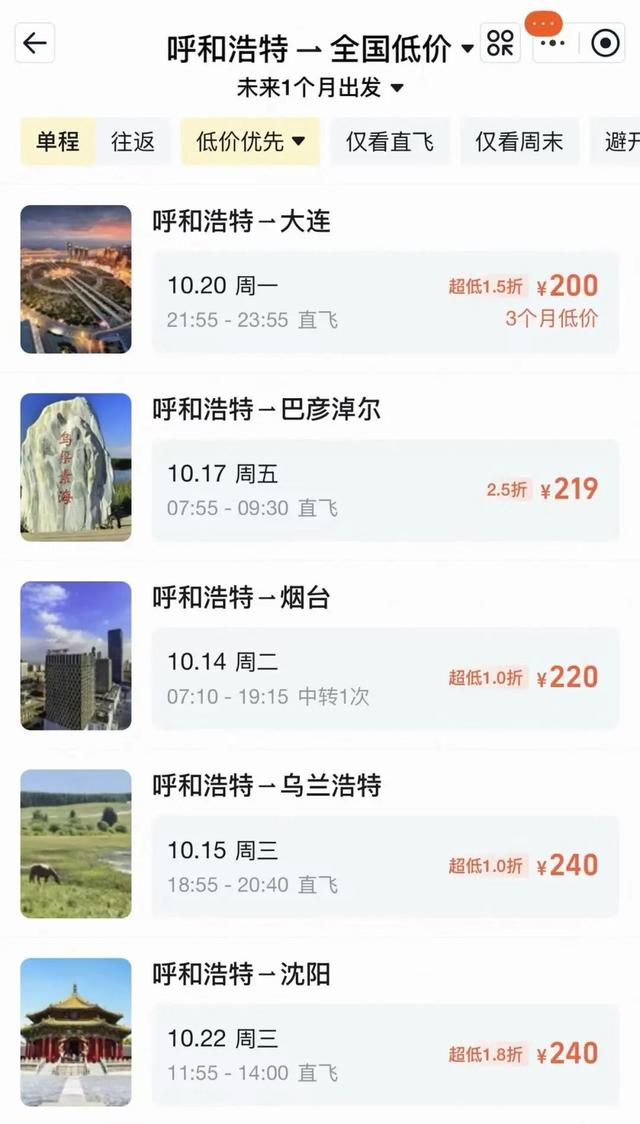Switch to 往返 round-trip
Screen dimensions: 640x1124
point(133,142)
